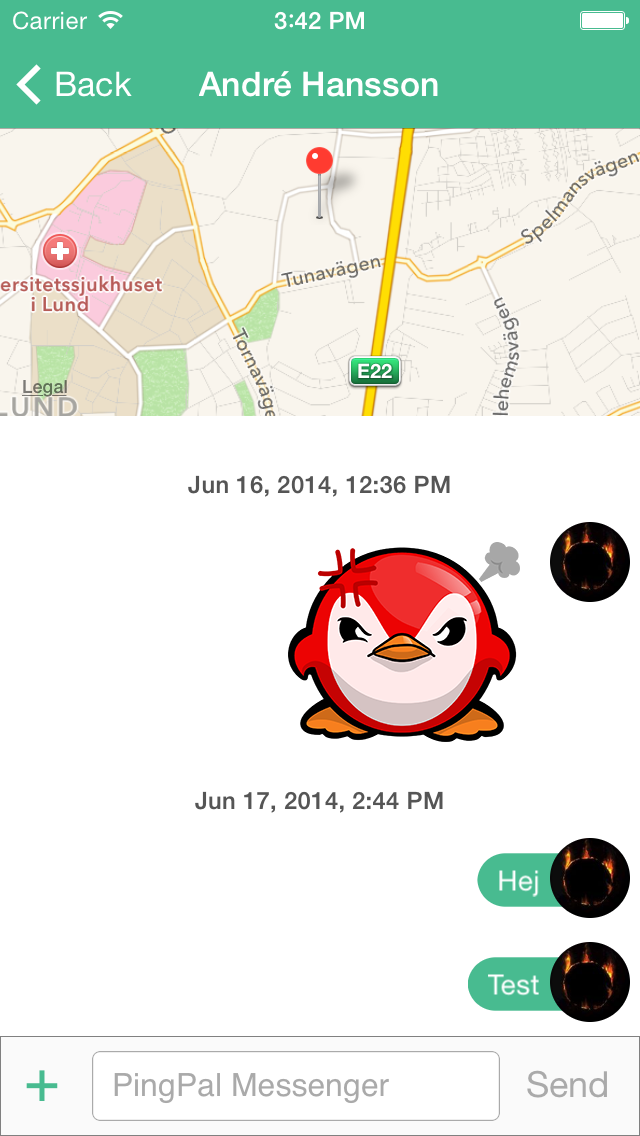Open the Legal link on the map
This screenshot has width=640, height=1136.
tap(44, 387)
